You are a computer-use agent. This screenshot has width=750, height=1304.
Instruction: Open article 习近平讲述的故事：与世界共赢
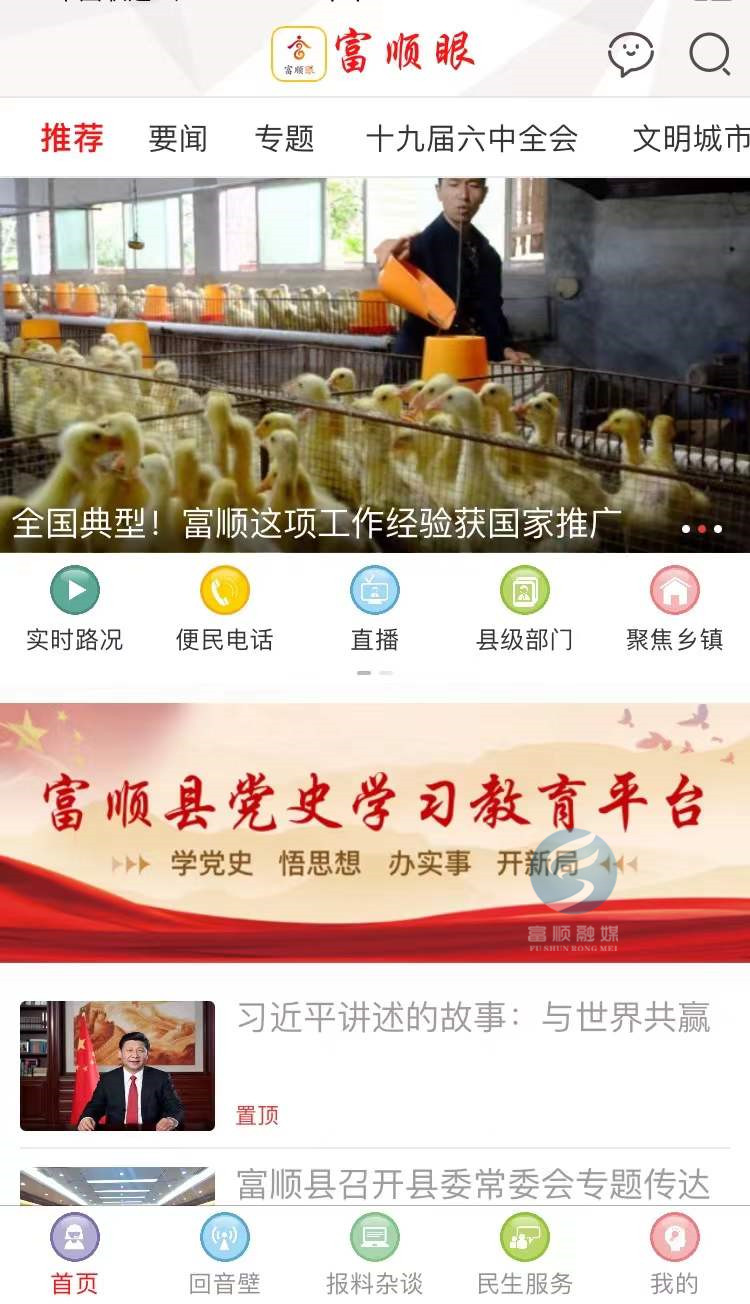pos(473,1020)
